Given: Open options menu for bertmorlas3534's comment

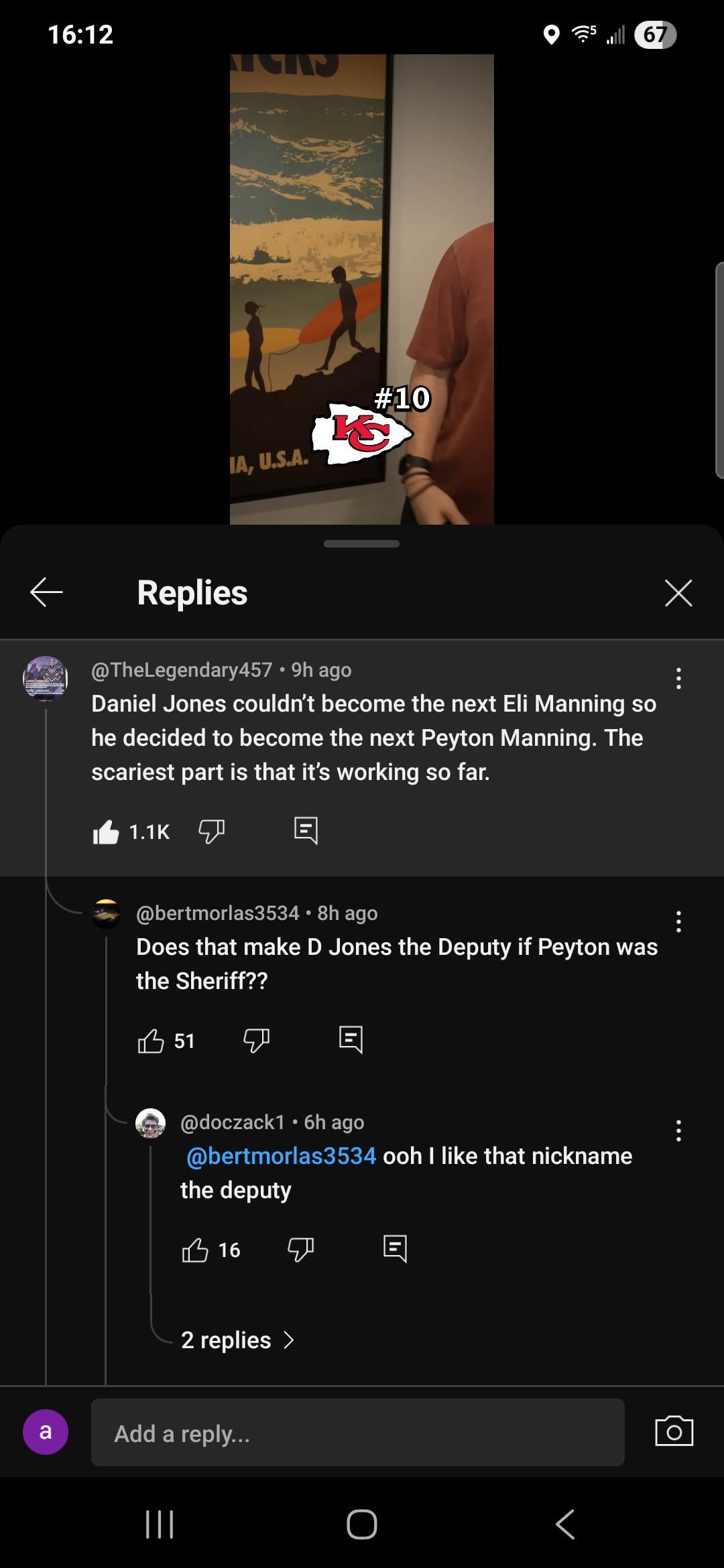Looking at the screenshot, I should (x=678, y=921).
